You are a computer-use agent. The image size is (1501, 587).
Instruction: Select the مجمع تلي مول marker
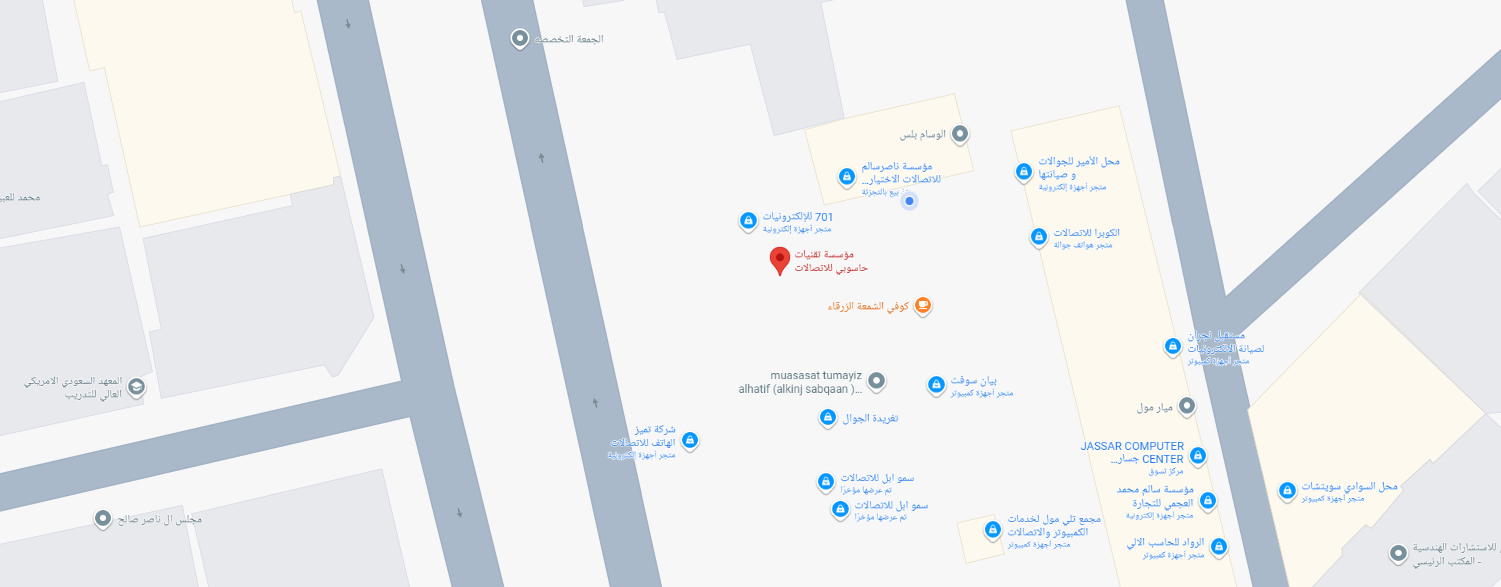tap(993, 530)
